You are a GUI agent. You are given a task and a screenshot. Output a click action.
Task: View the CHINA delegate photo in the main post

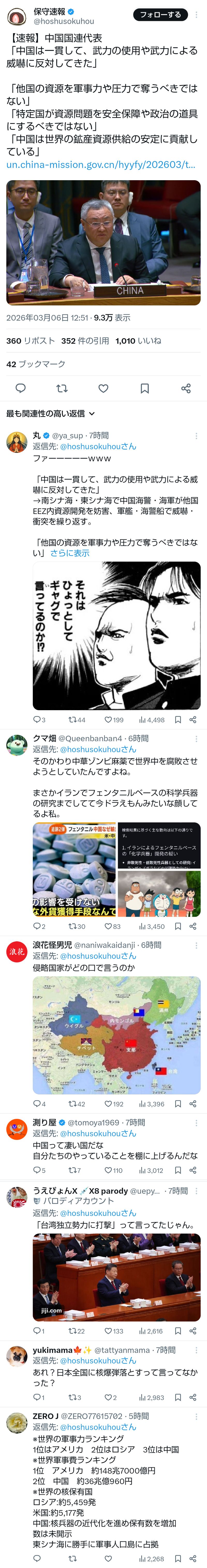[103, 242]
